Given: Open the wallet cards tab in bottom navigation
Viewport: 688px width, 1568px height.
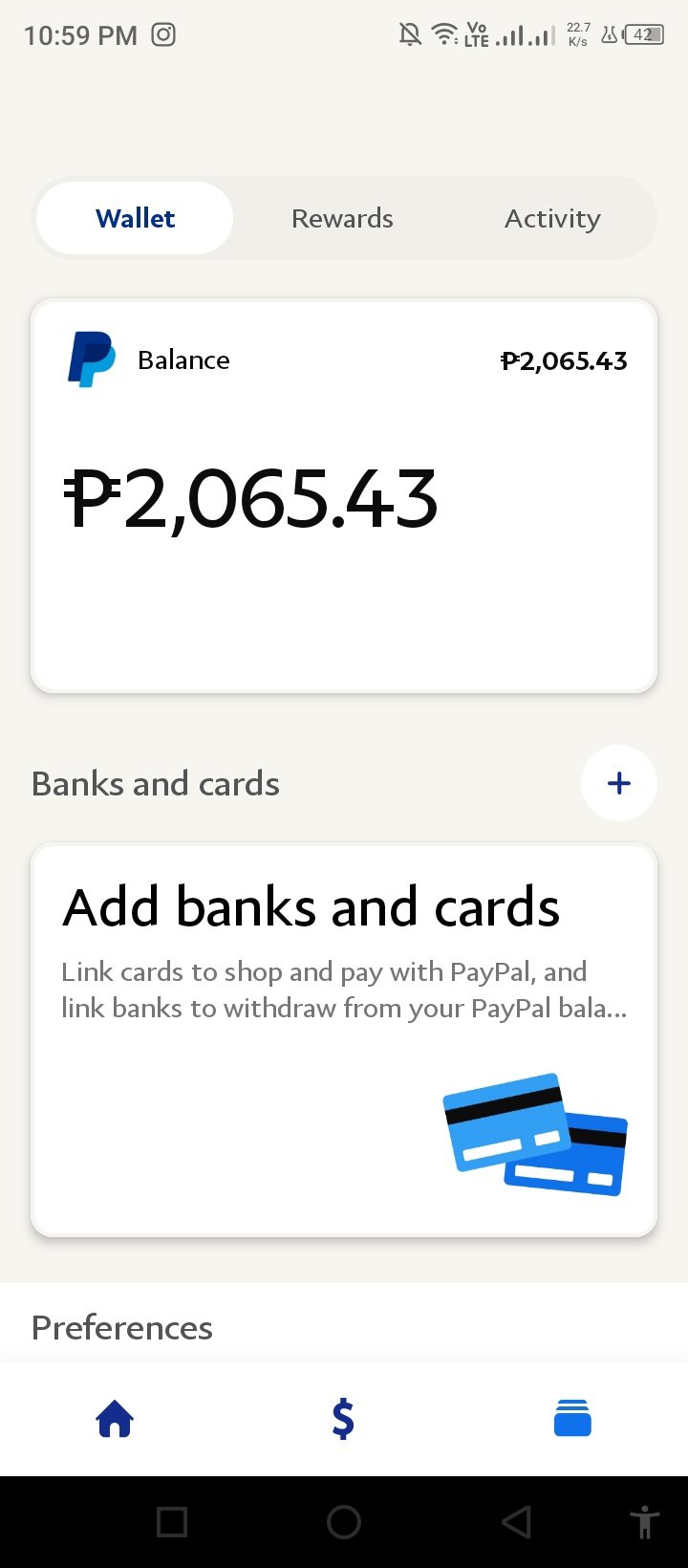Looking at the screenshot, I should 572,1418.
